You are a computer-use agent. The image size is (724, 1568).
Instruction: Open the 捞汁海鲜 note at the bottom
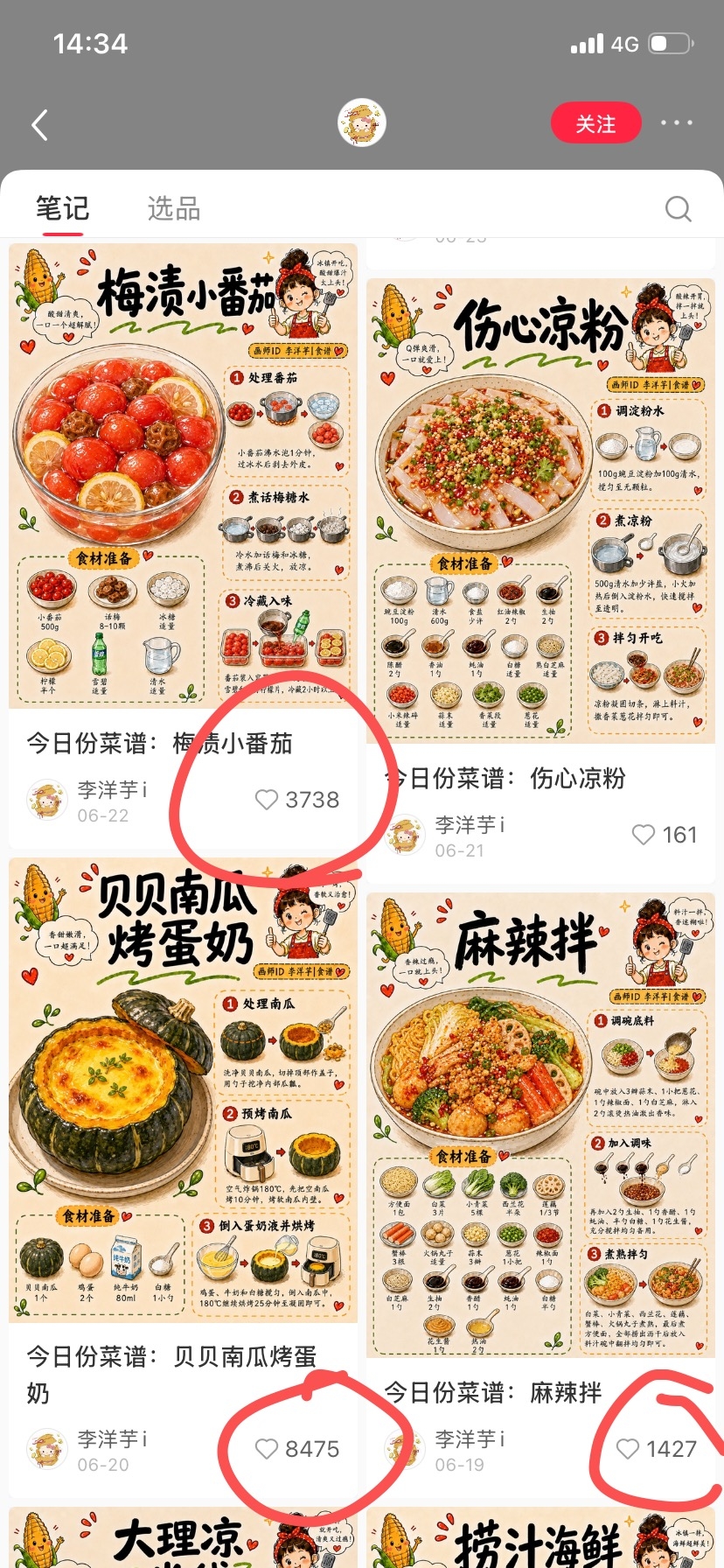tap(540, 1537)
